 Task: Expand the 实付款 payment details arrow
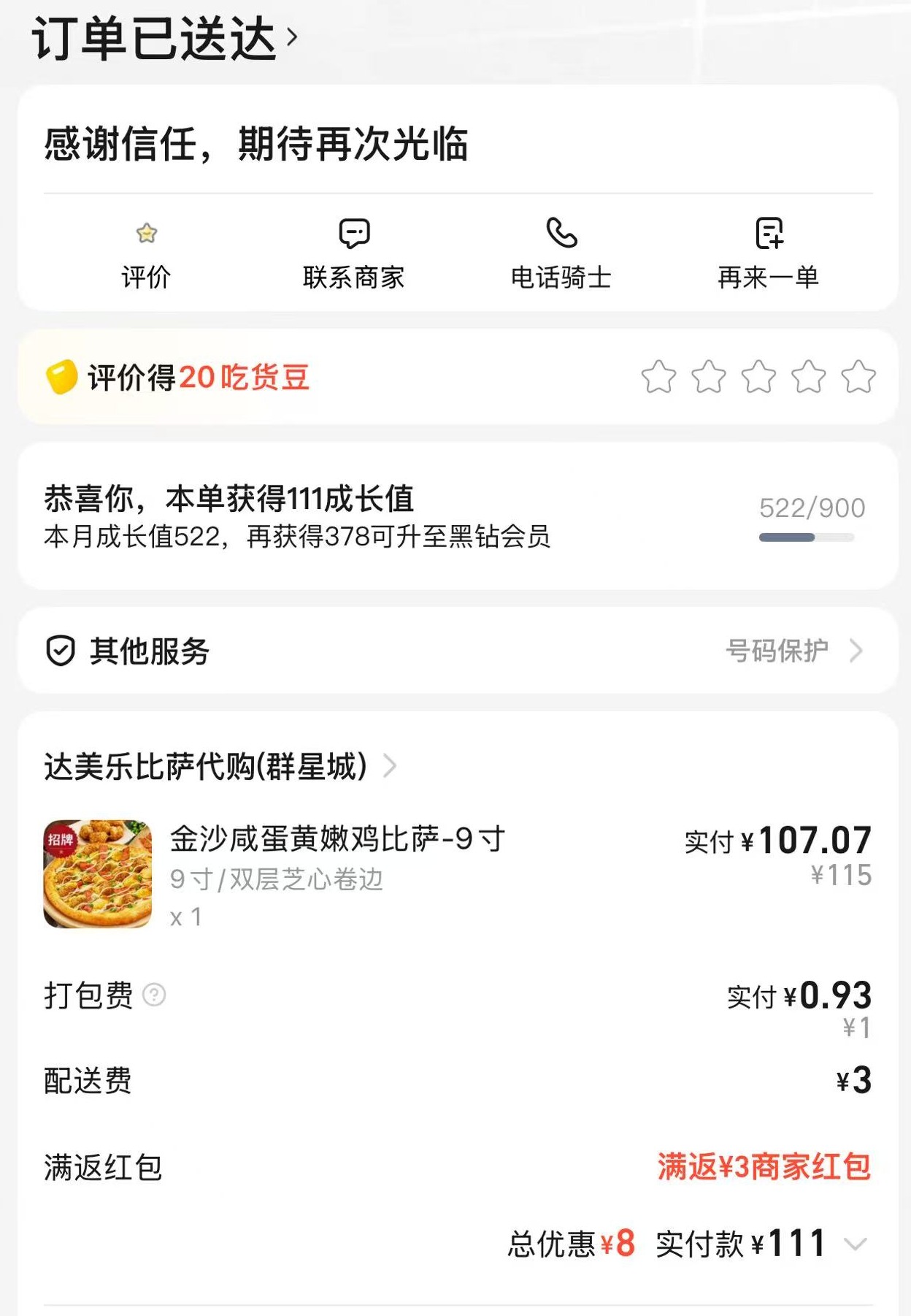pos(855,1244)
